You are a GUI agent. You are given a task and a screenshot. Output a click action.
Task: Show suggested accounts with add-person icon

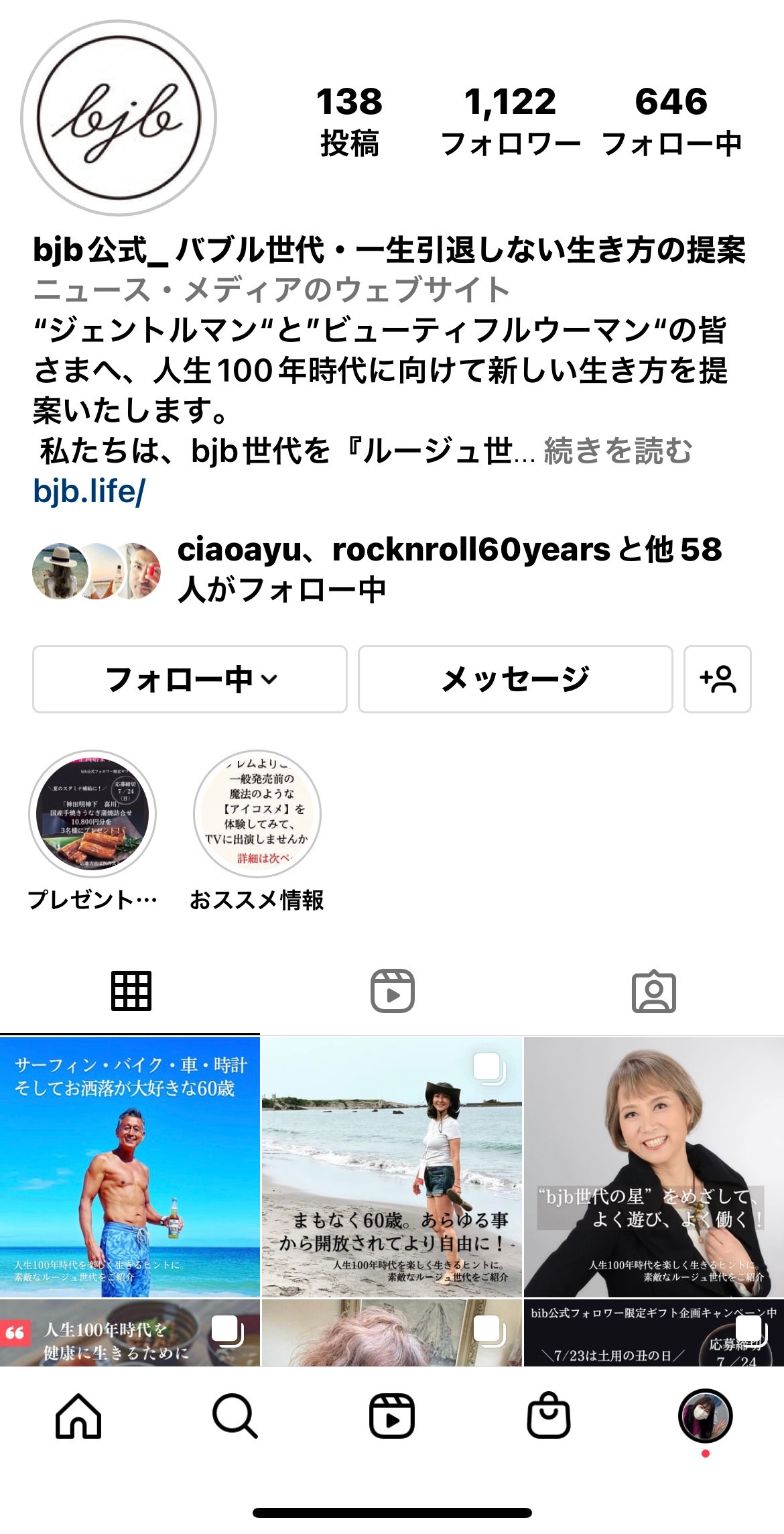click(x=717, y=679)
